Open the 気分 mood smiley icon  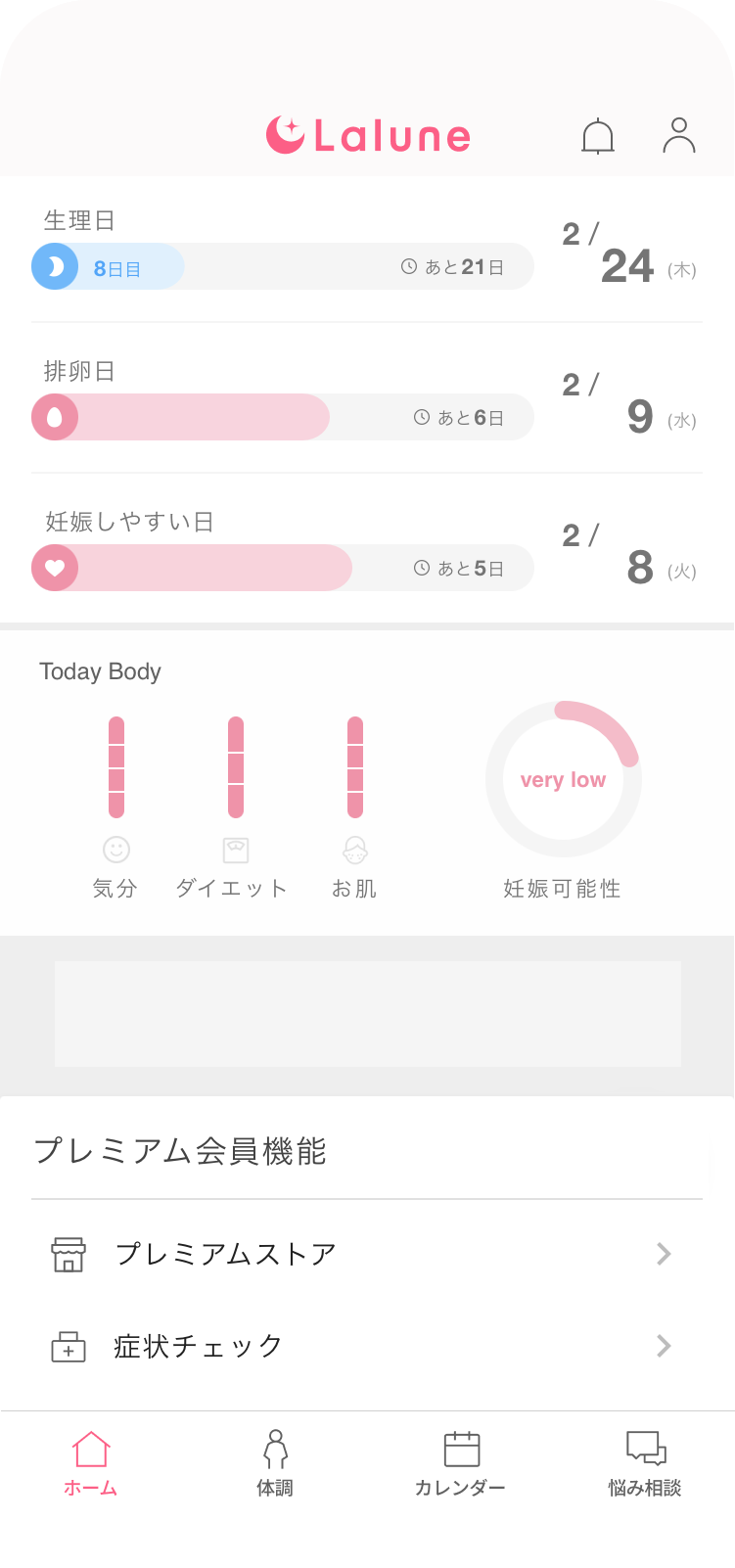coord(115,850)
